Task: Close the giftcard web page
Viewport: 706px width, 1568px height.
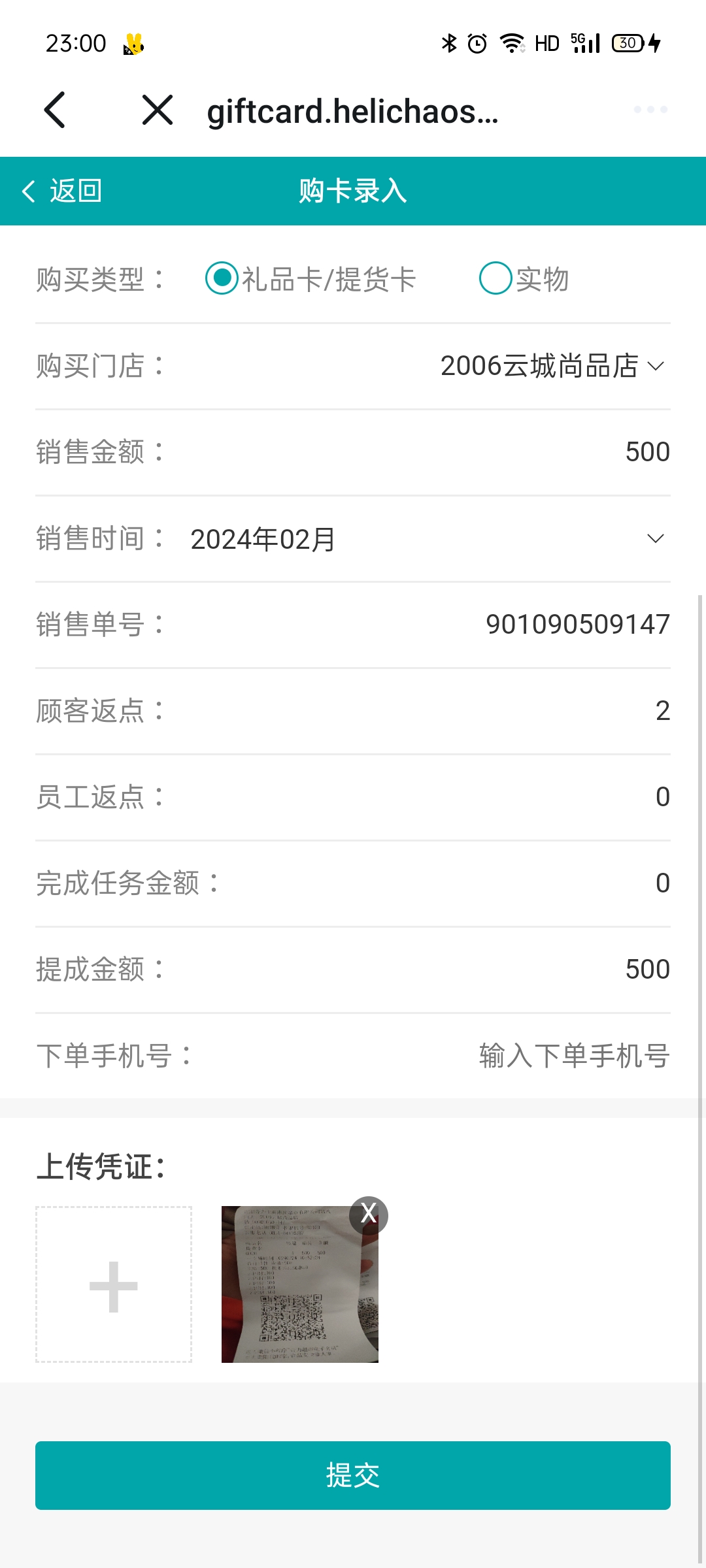Action: click(x=158, y=110)
